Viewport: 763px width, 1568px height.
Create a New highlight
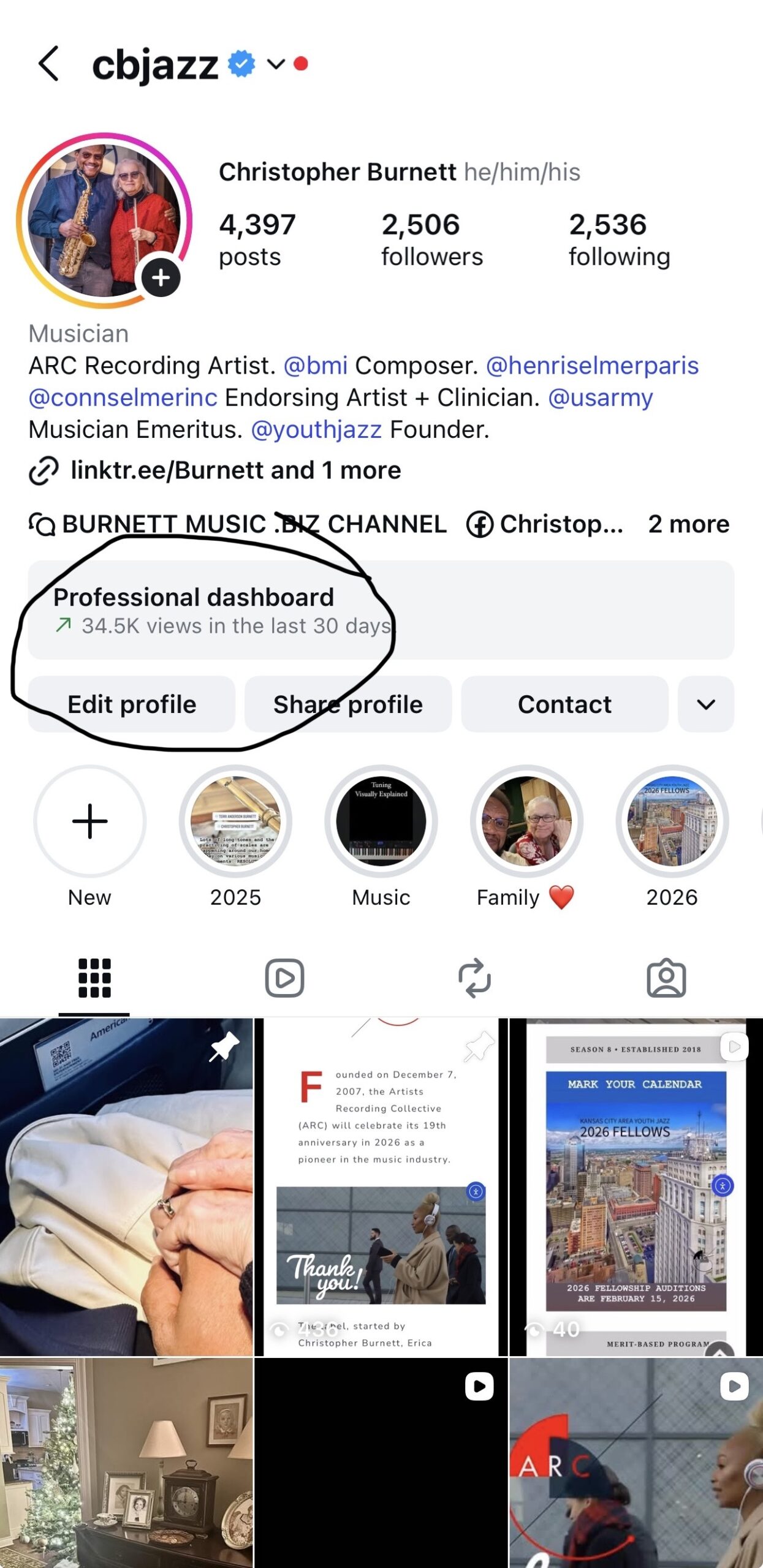click(89, 821)
